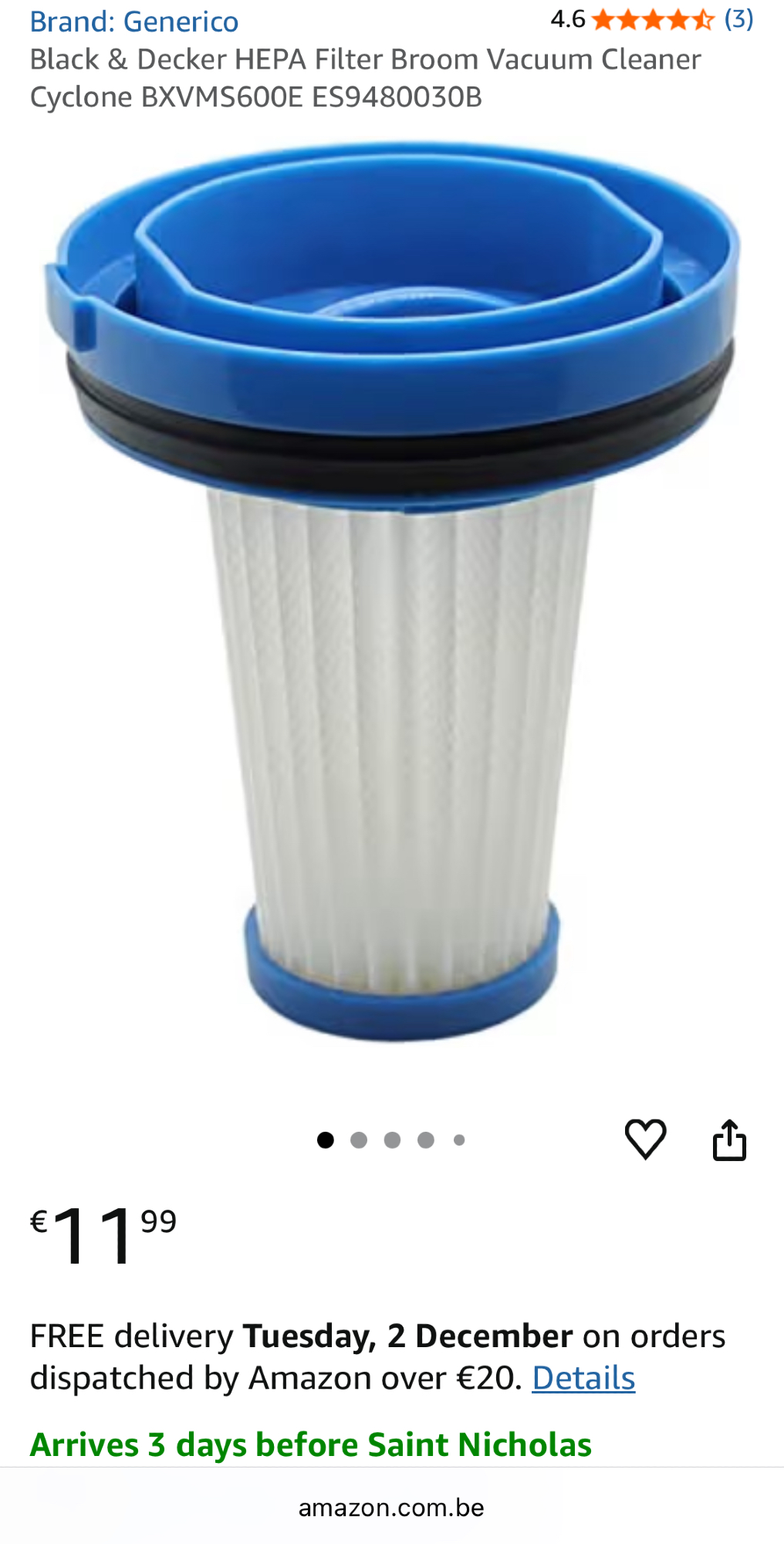Add this filter to your wish list
Screen dimensions: 784x1544
click(x=645, y=1139)
